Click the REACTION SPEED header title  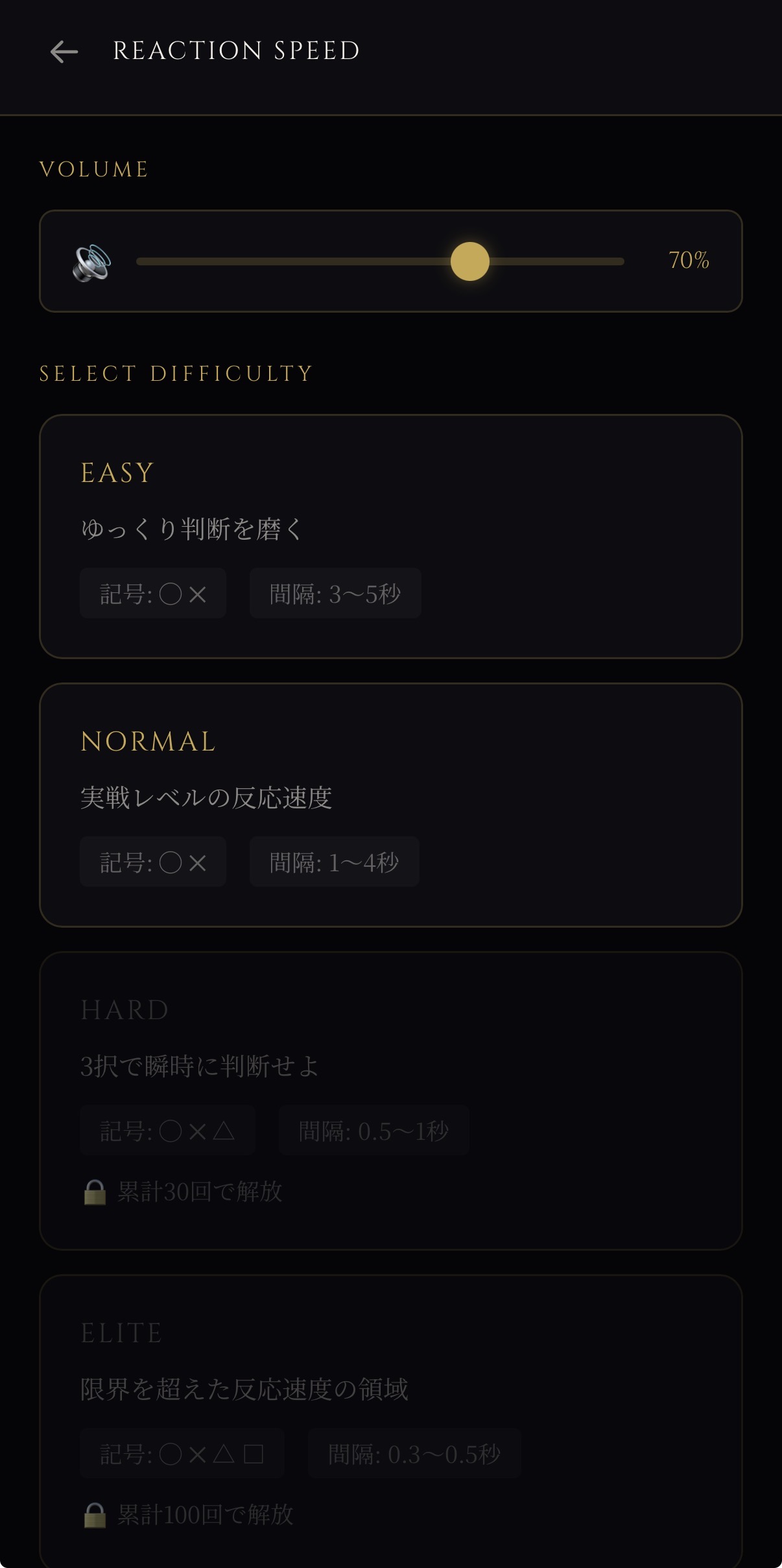coord(237,51)
